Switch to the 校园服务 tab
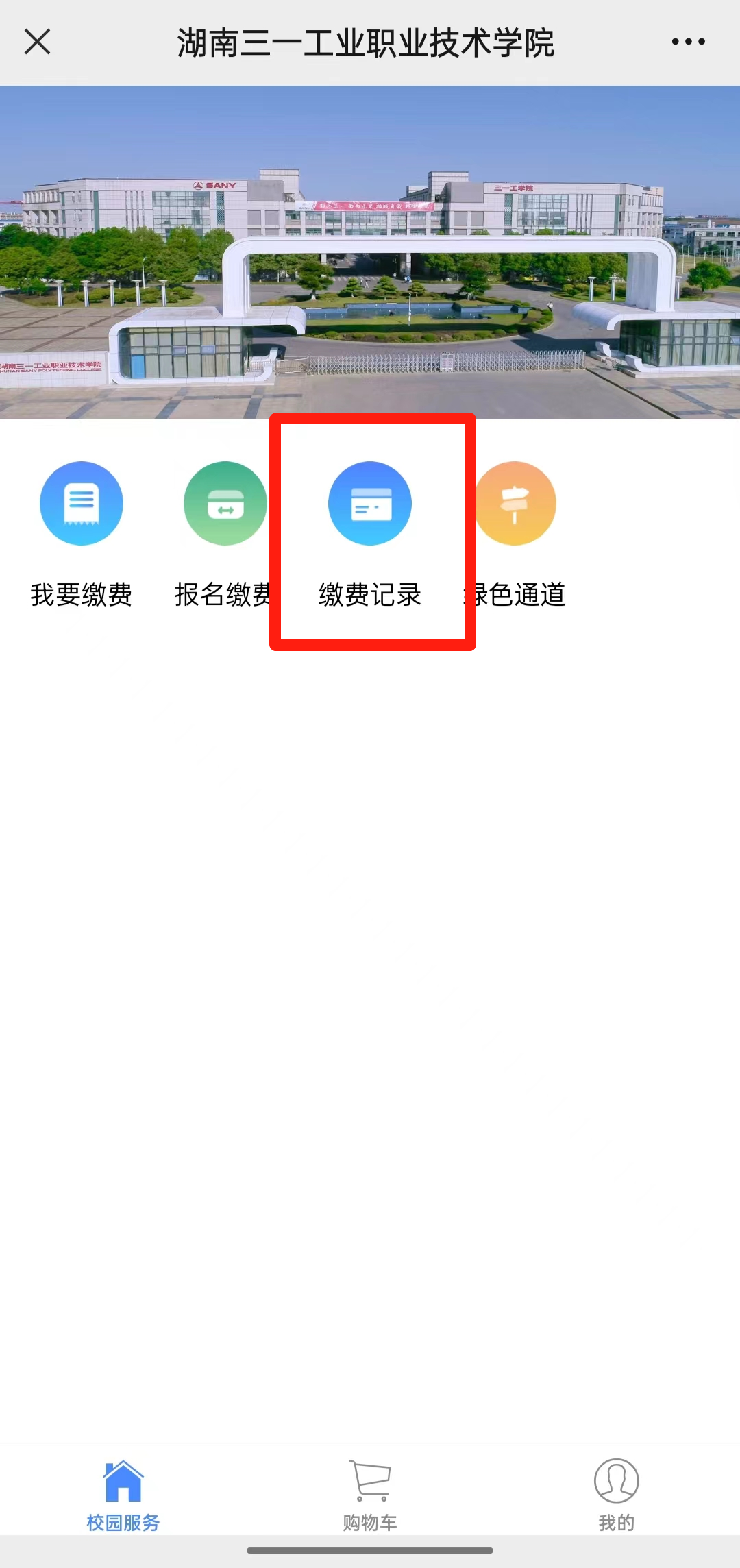This screenshot has height=1568, width=740. tap(123, 1494)
